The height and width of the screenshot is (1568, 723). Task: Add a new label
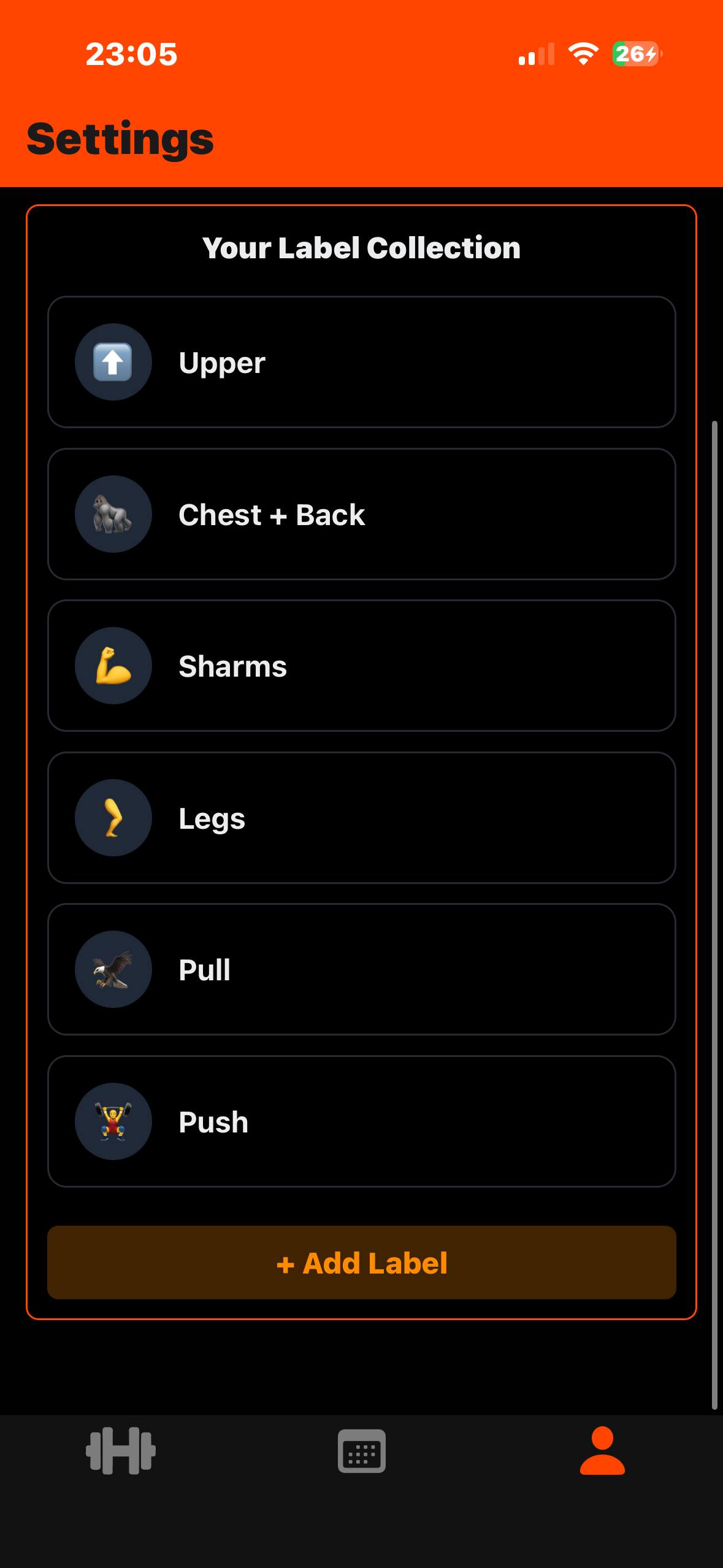coord(361,1262)
